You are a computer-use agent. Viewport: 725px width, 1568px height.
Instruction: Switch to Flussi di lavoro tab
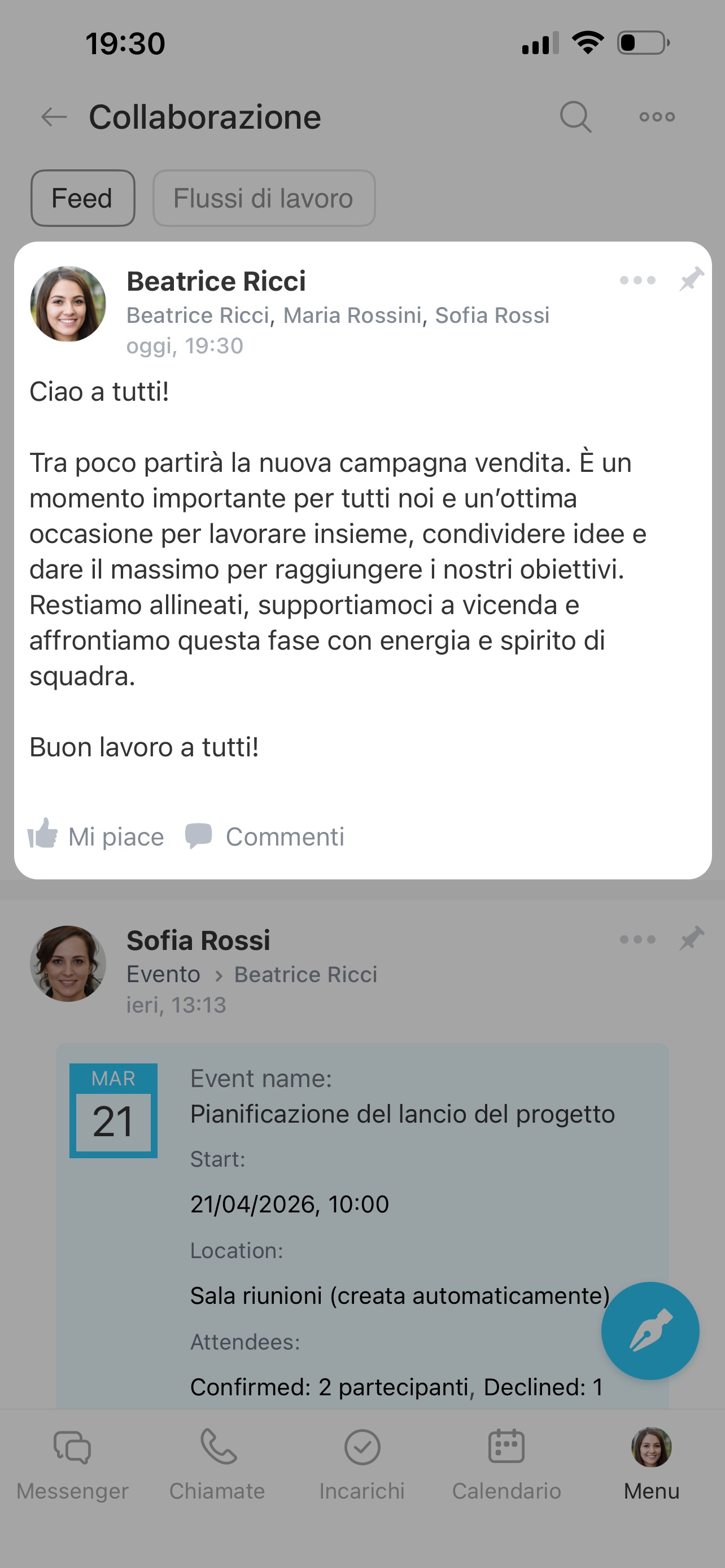264,199
